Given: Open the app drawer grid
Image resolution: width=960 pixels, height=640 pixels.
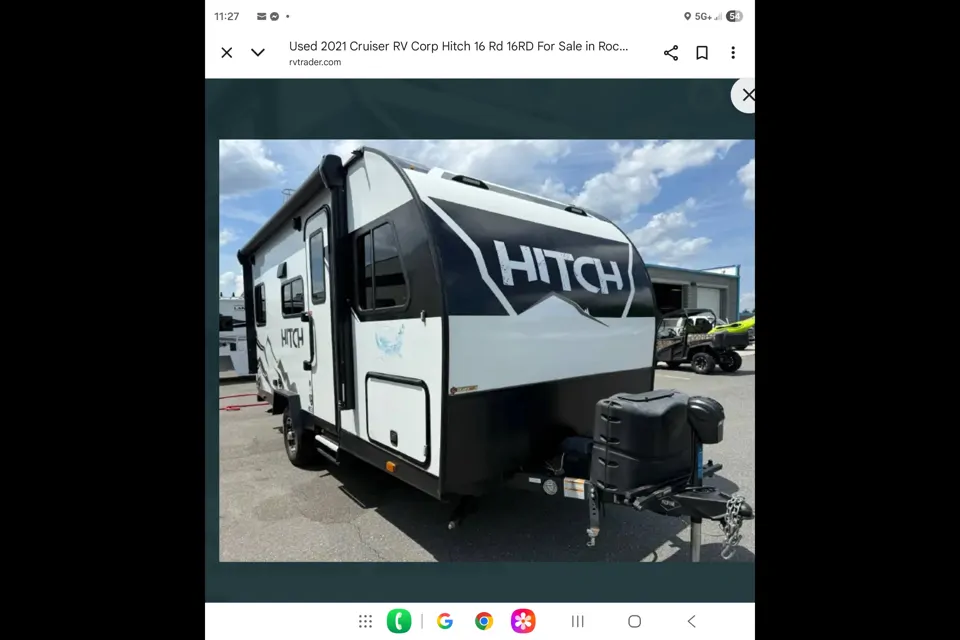Looking at the screenshot, I should (366, 621).
